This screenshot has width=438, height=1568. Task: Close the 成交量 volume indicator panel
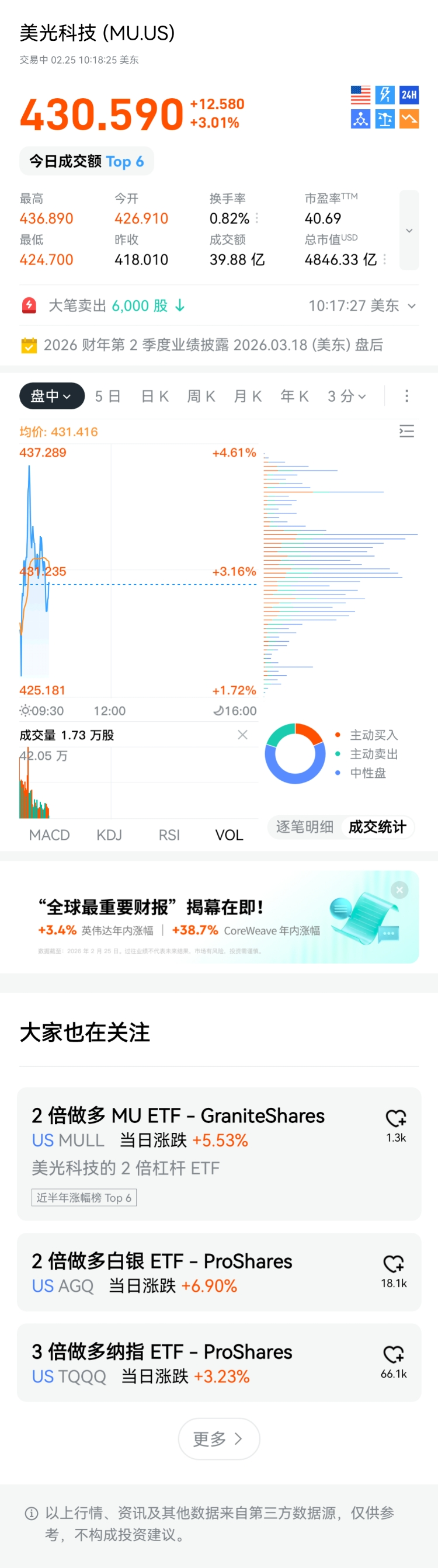coord(243,735)
